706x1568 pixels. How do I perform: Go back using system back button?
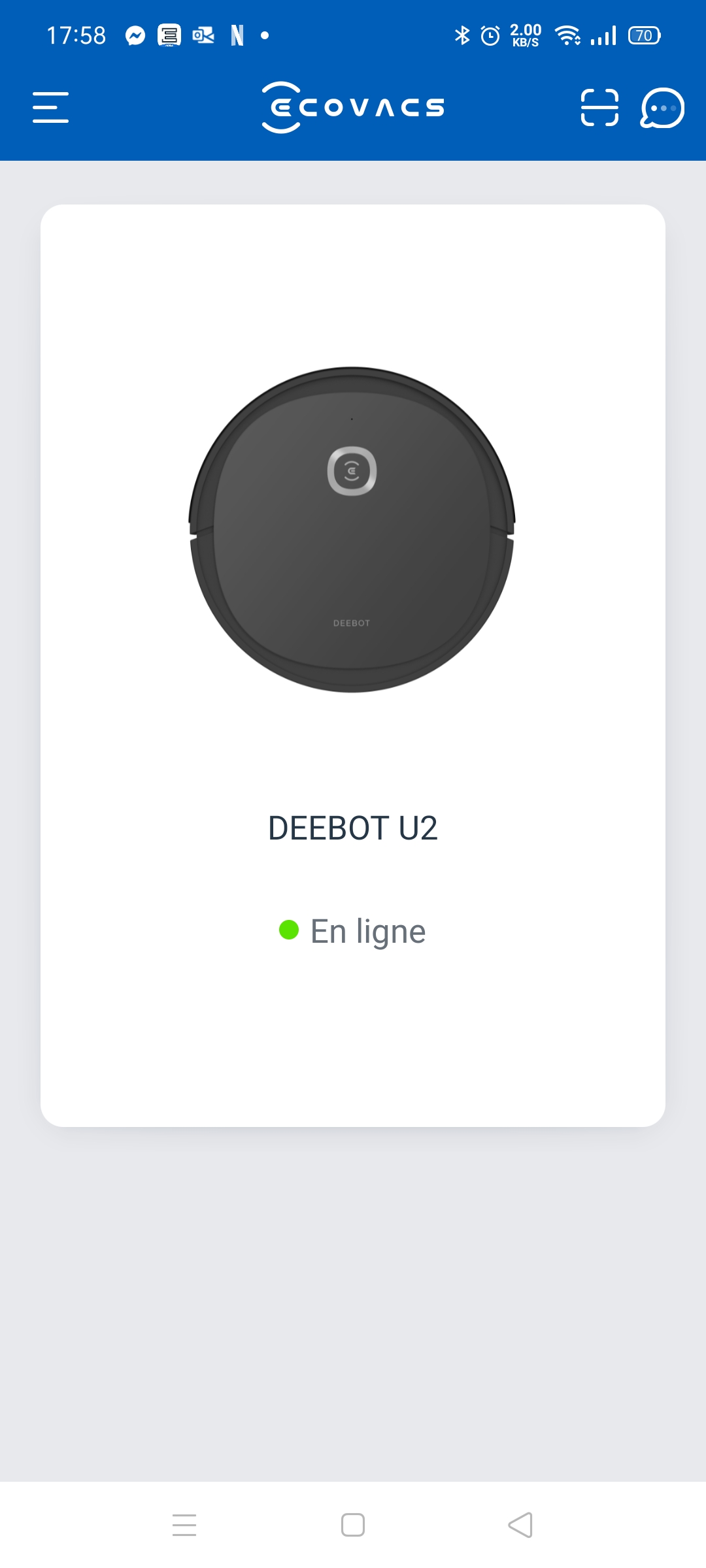[520, 1525]
